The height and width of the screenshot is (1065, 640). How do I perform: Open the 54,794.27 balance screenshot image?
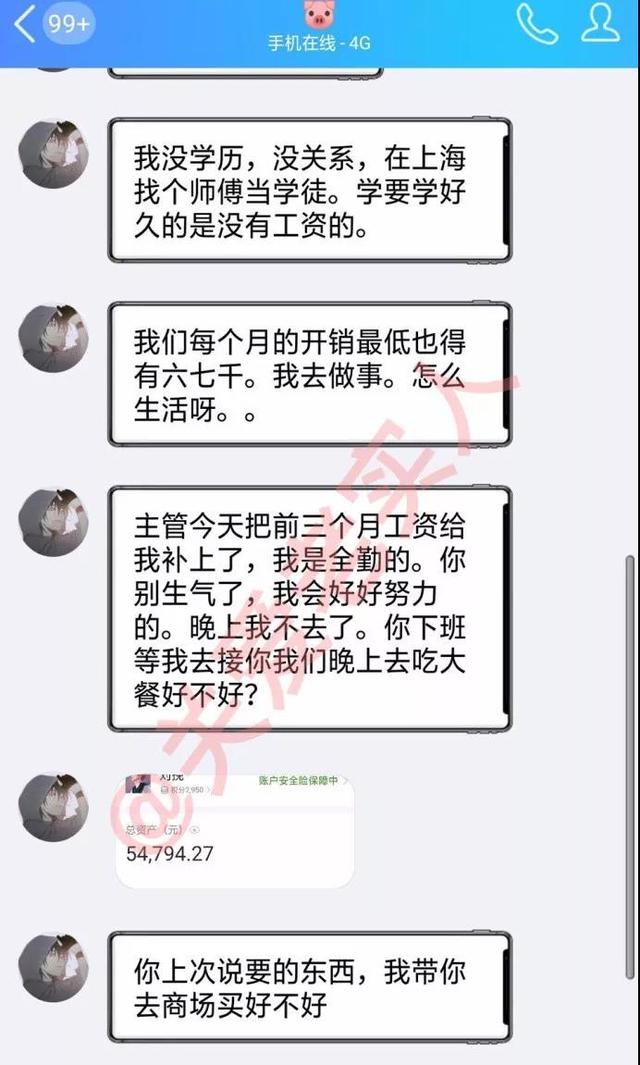(x=234, y=829)
